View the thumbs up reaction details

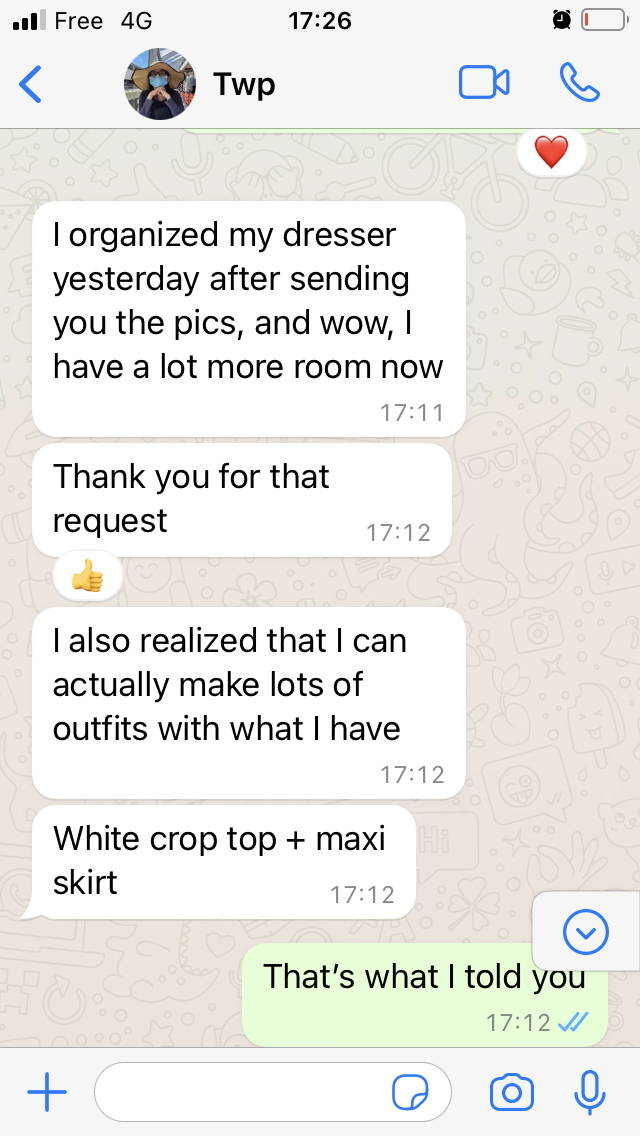(x=88, y=576)
